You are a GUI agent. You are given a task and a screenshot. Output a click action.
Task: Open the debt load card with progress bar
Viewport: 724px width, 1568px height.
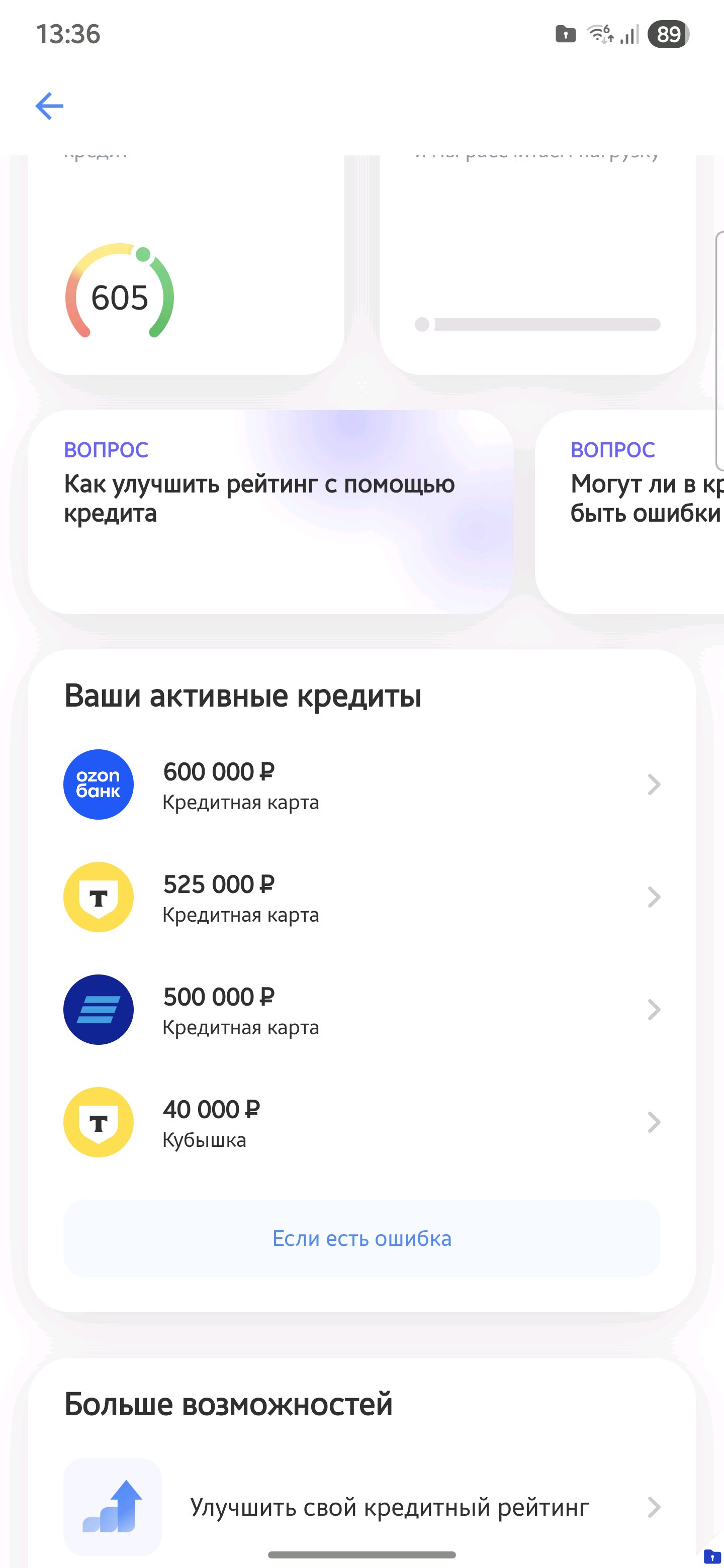click(x=537, y=268)
